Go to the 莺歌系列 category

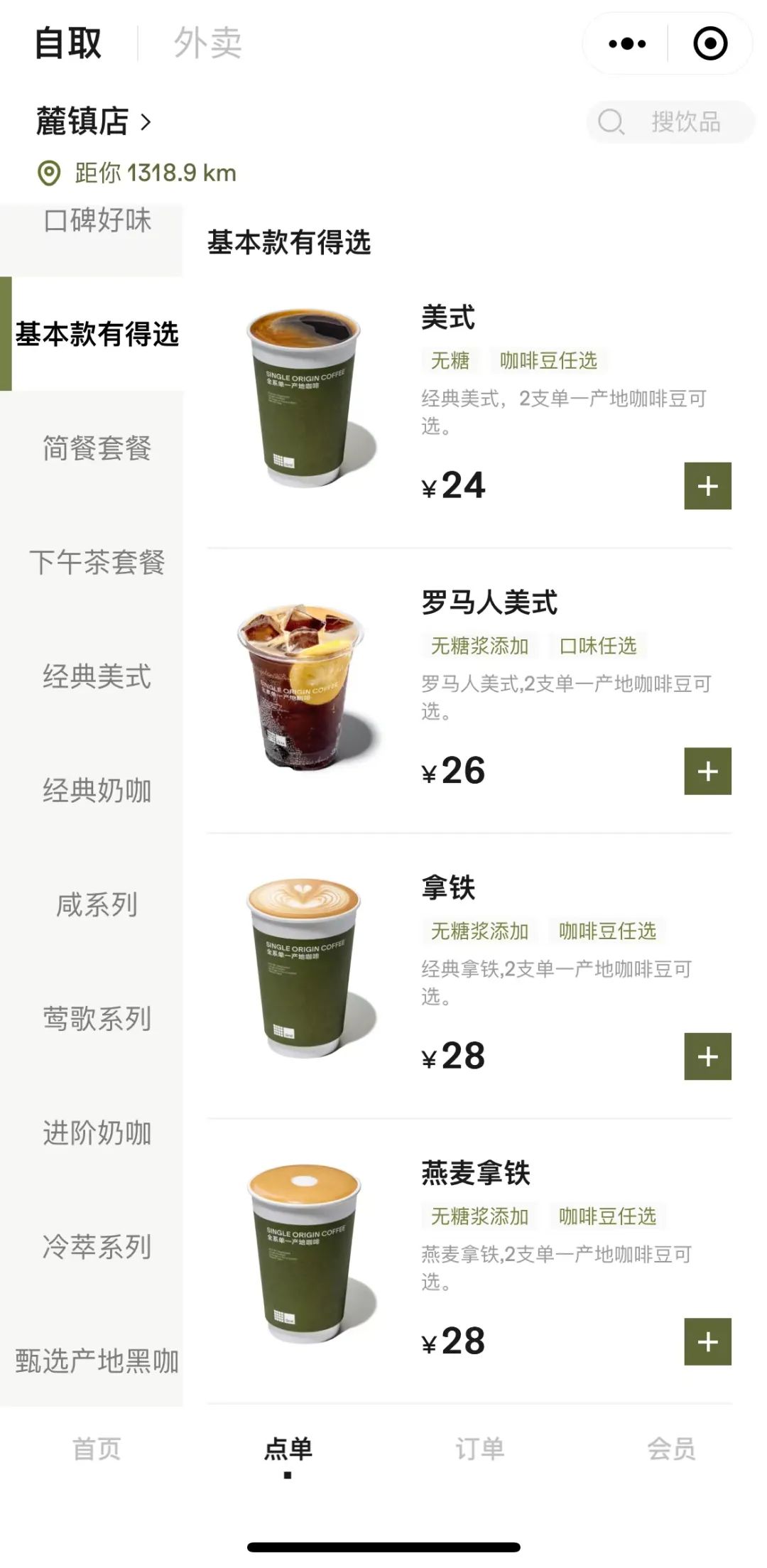coord(97,1019)
